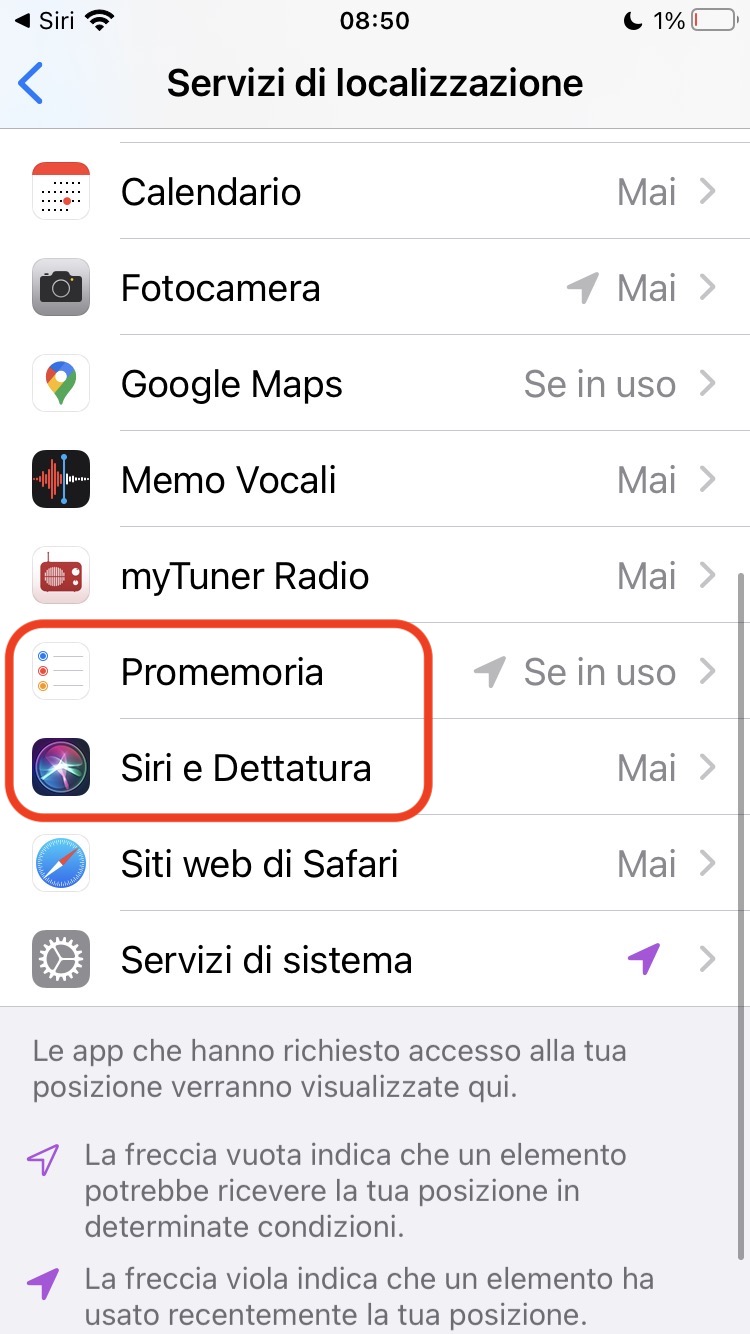Tap the myTuner Radio row

(x=375, y=576)
